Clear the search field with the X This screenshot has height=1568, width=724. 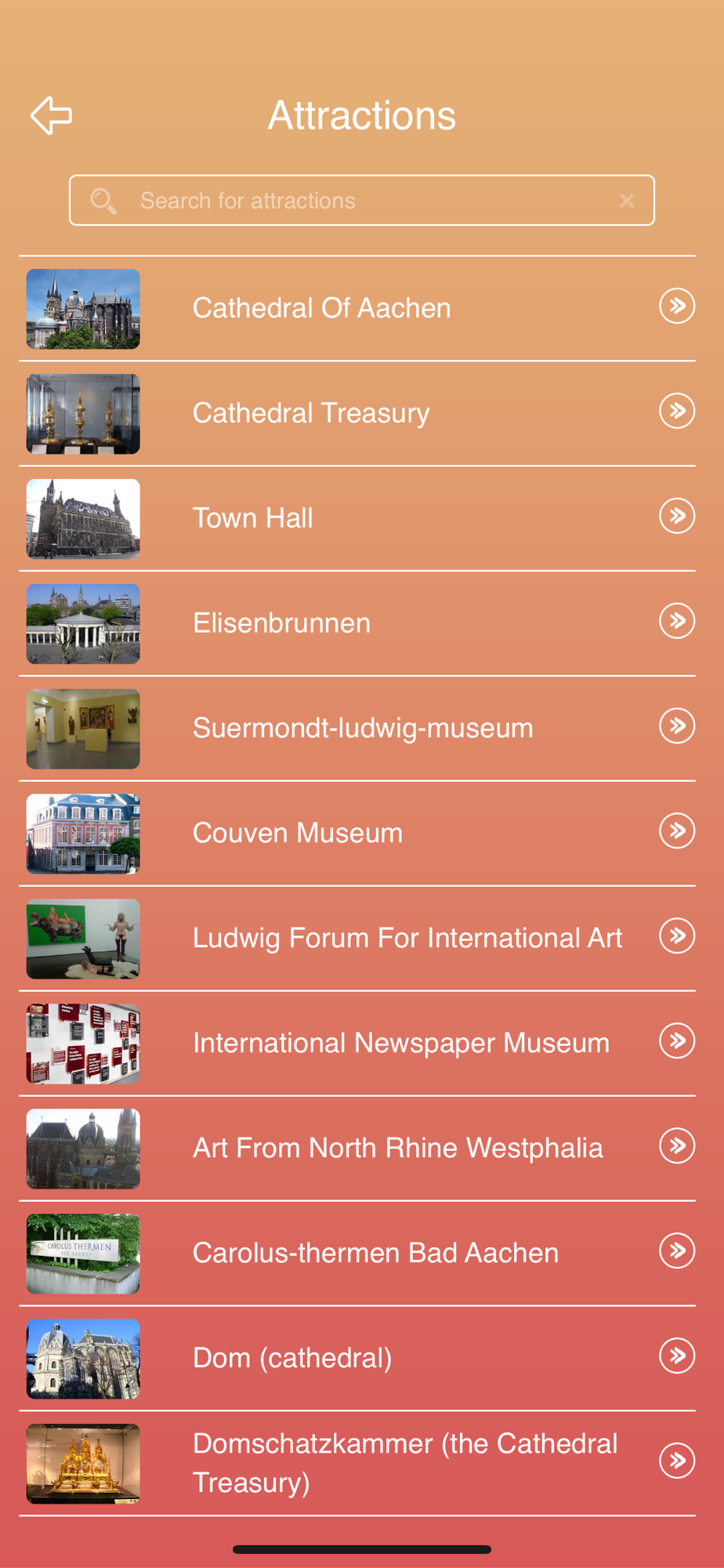click(627, 201)
